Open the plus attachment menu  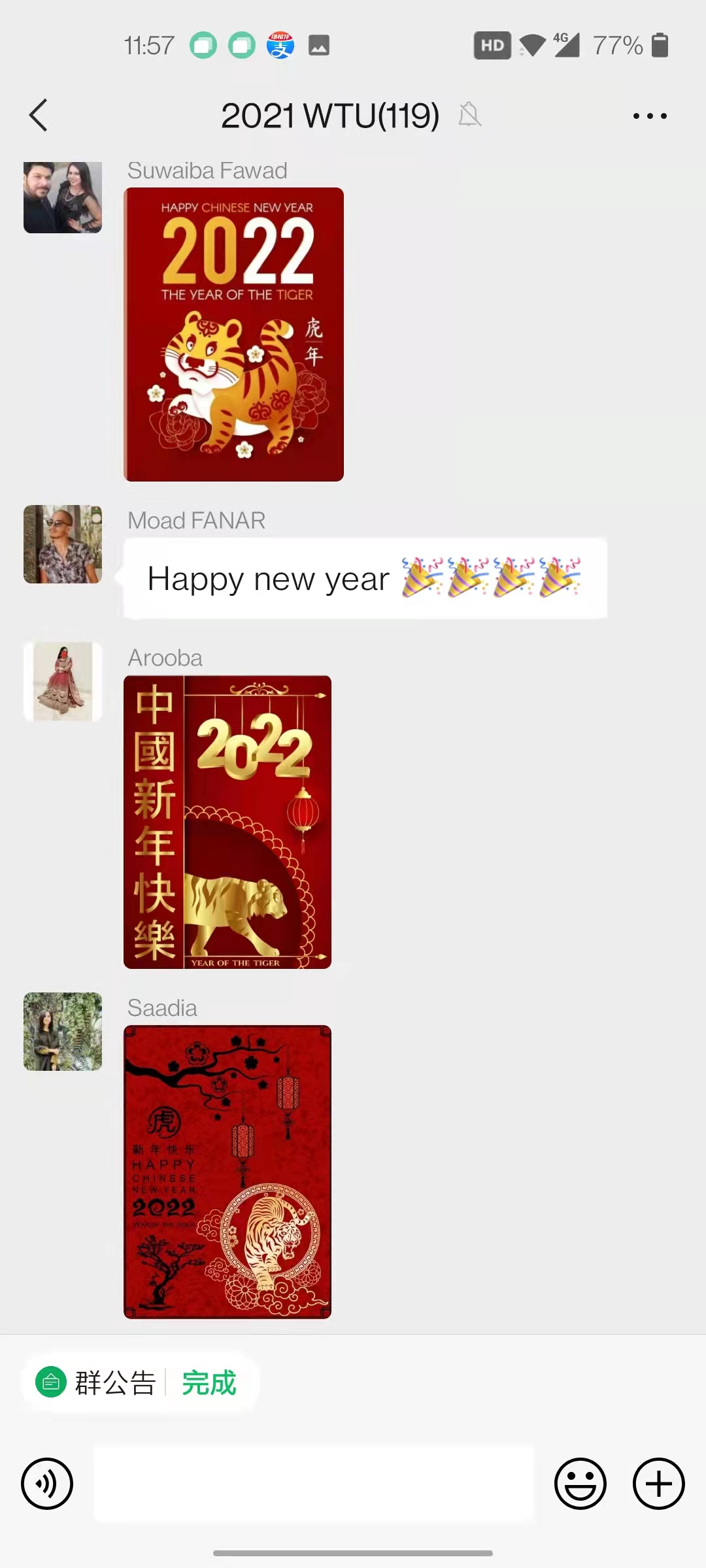(658, 1483)
